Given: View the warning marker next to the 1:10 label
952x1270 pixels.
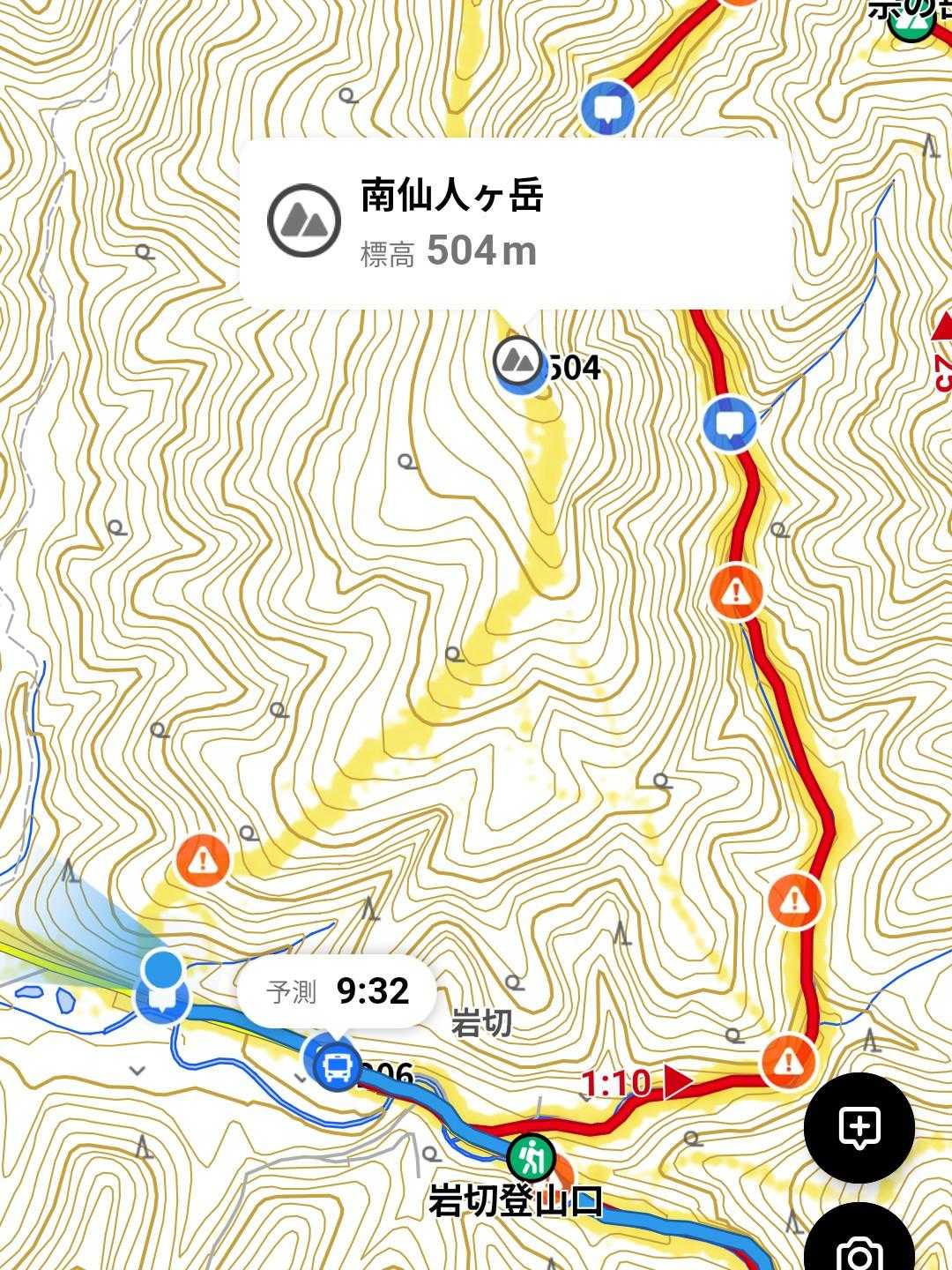Looking at the screenshot, I should tap(787, 1061).
